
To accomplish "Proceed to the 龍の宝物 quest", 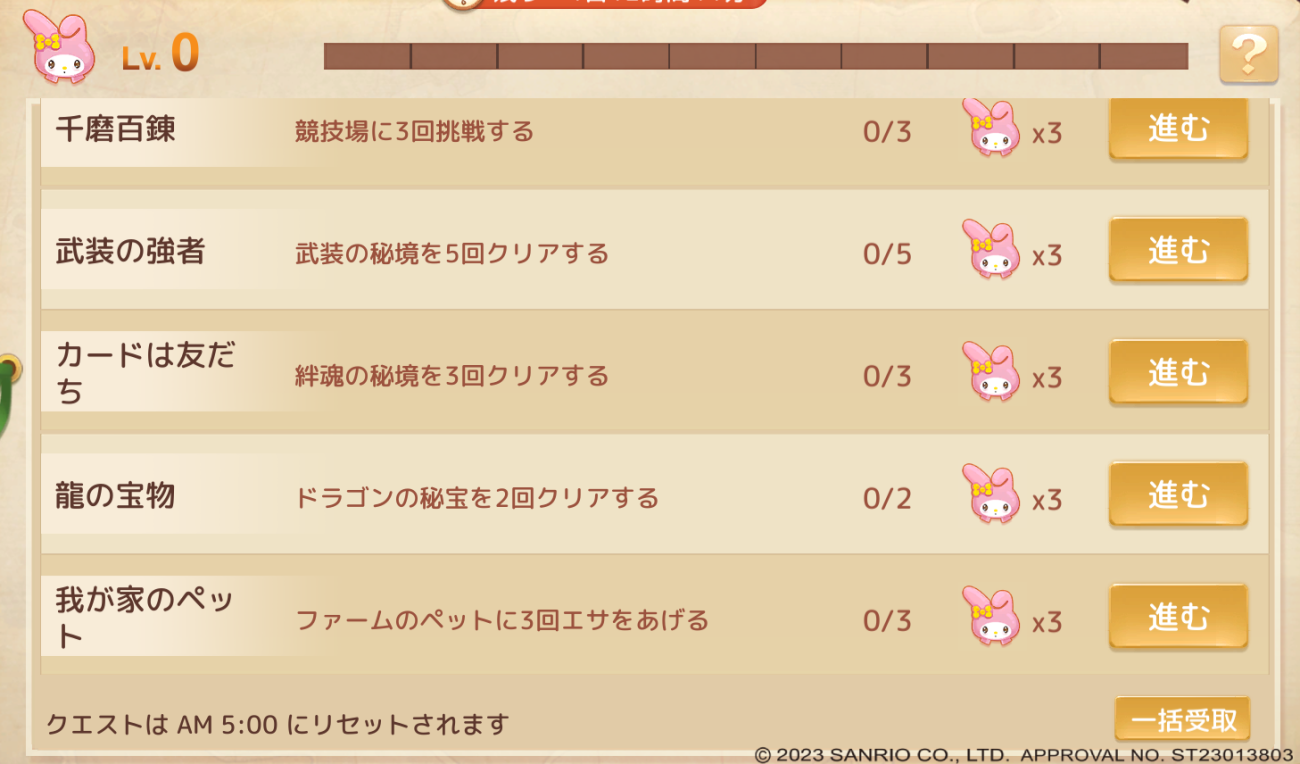I will (1178, 494).
